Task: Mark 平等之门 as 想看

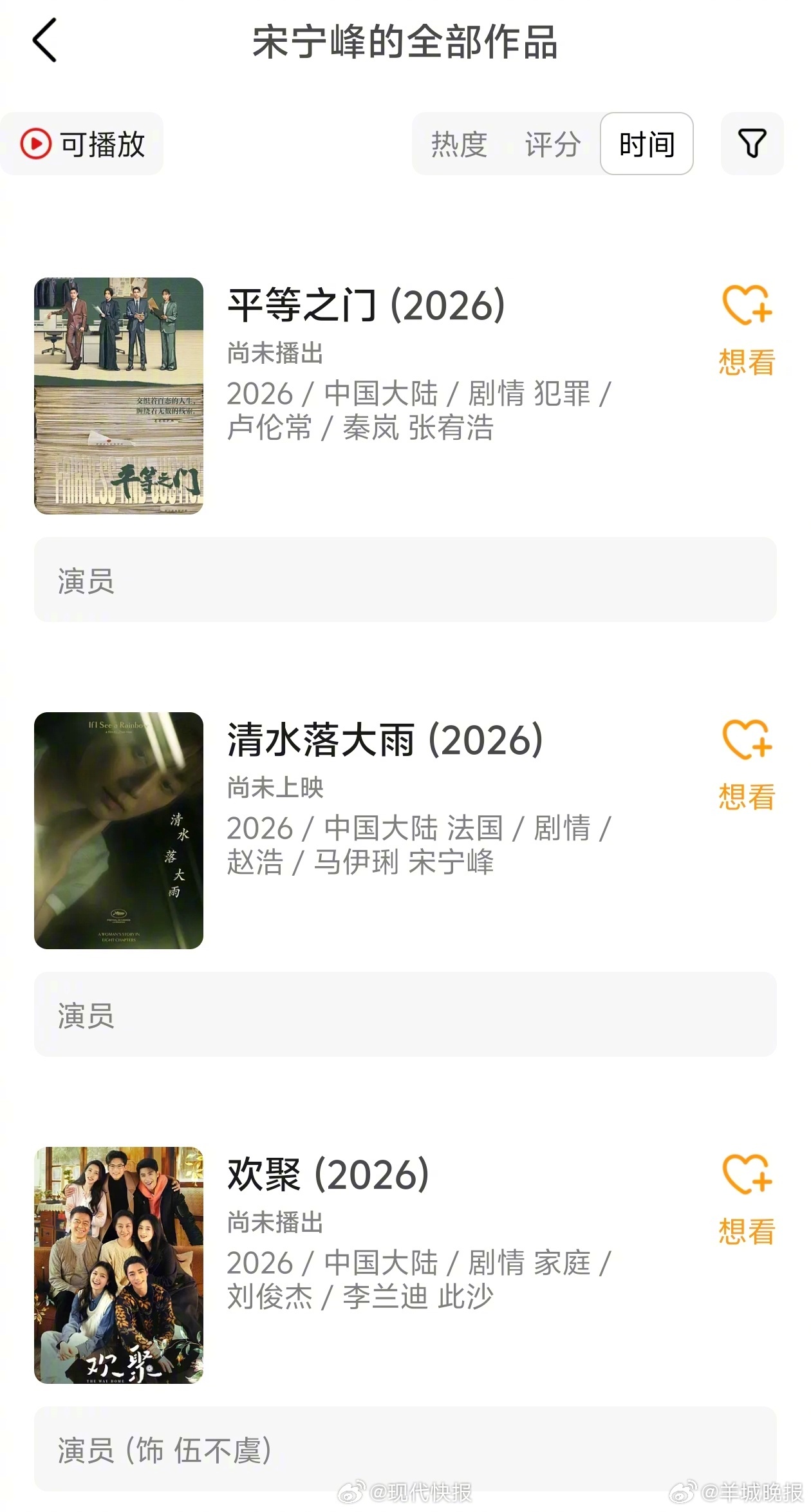Action: tap(747, 330)
